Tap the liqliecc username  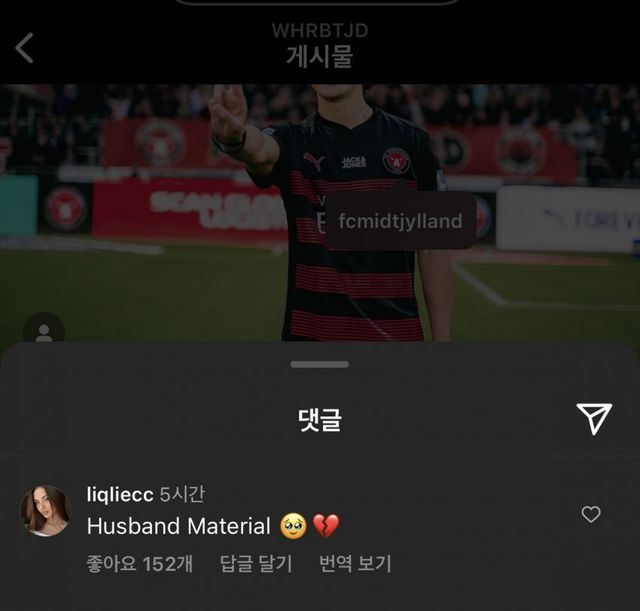tap(120, 495)
